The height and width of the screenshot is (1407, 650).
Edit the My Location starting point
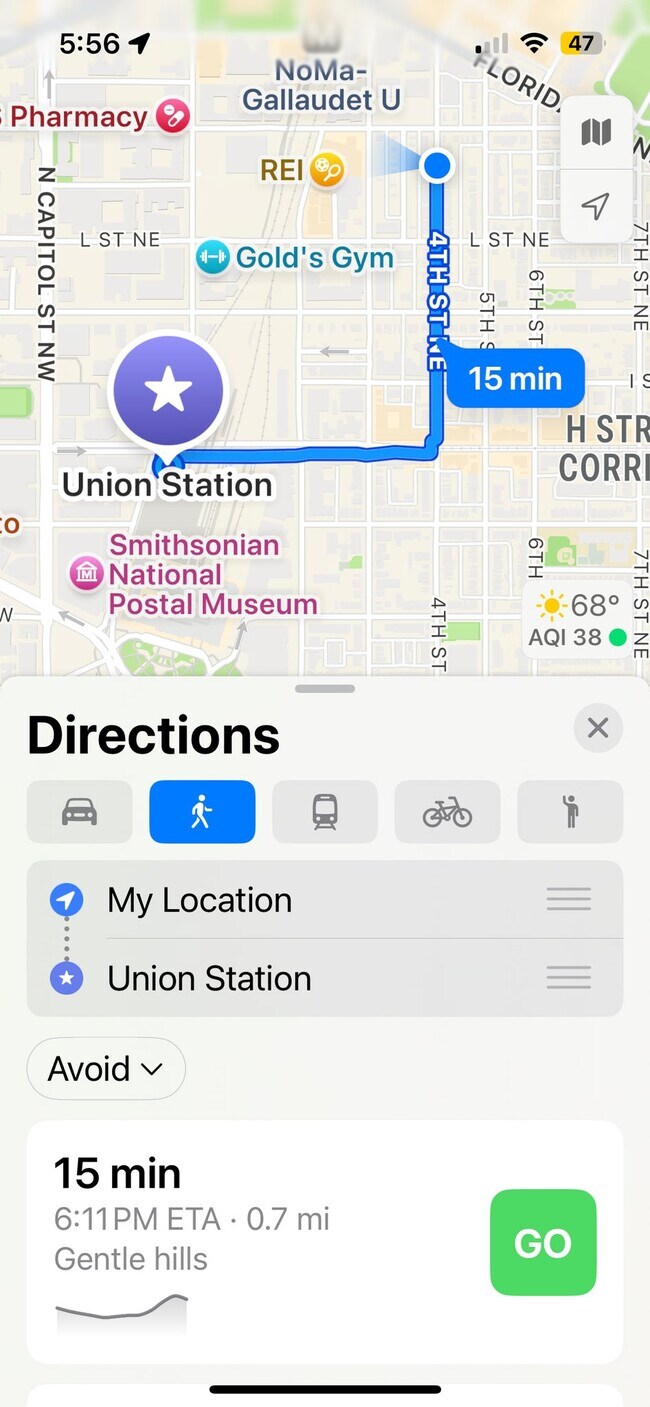[x=325, y=900]
